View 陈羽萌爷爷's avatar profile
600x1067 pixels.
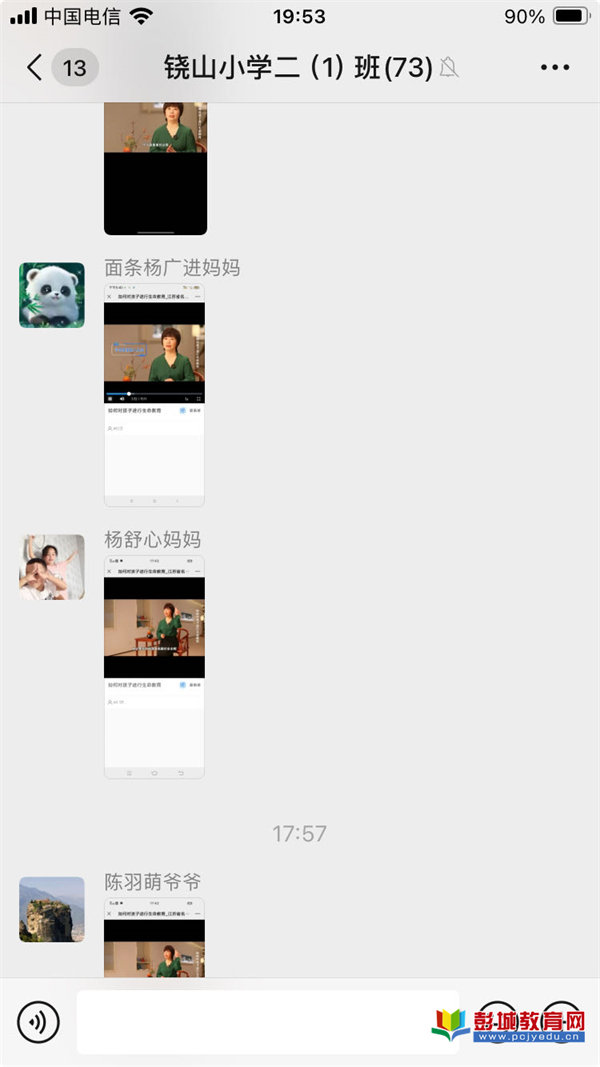click(52, 910)
